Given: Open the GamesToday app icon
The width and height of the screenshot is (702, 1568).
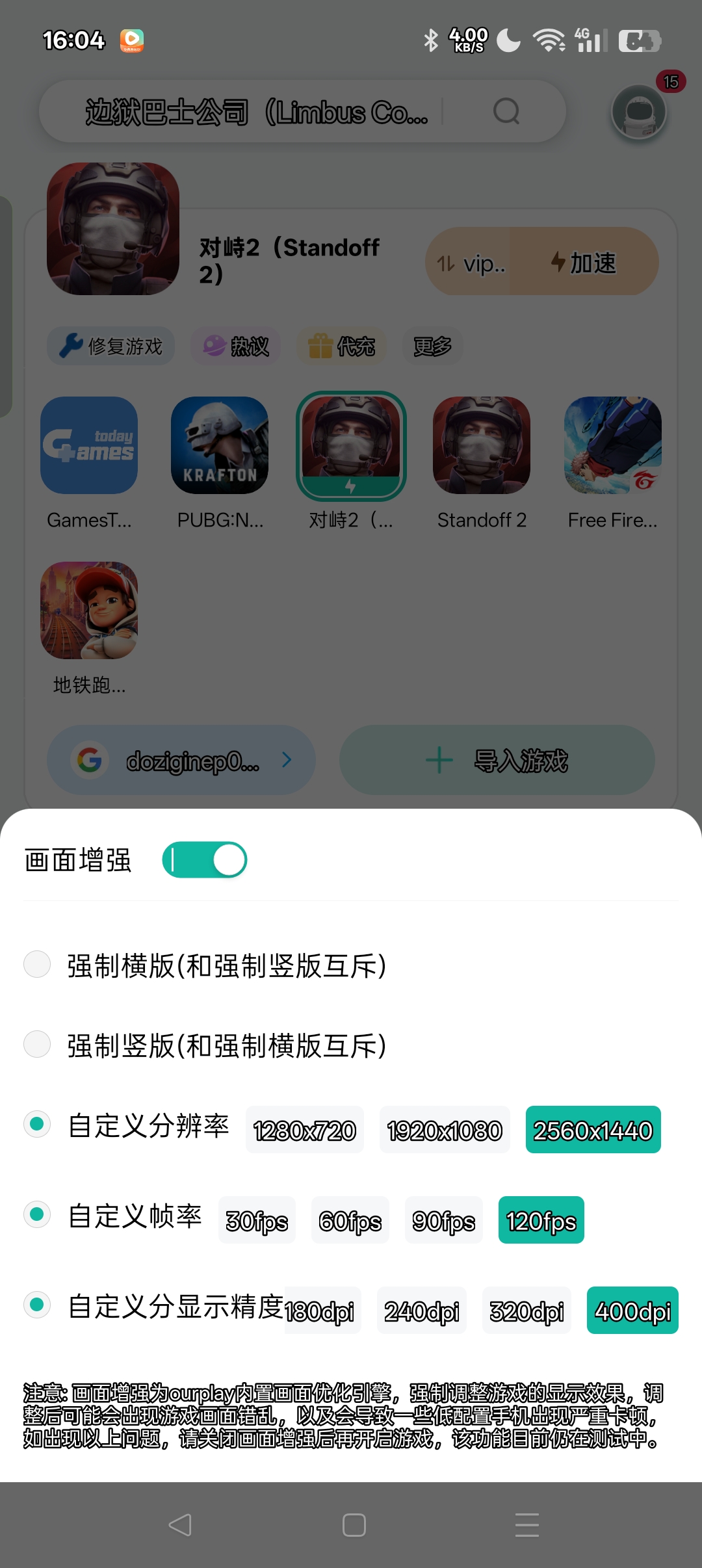Looking at the screenshot, I should click(x=88, y=445).
